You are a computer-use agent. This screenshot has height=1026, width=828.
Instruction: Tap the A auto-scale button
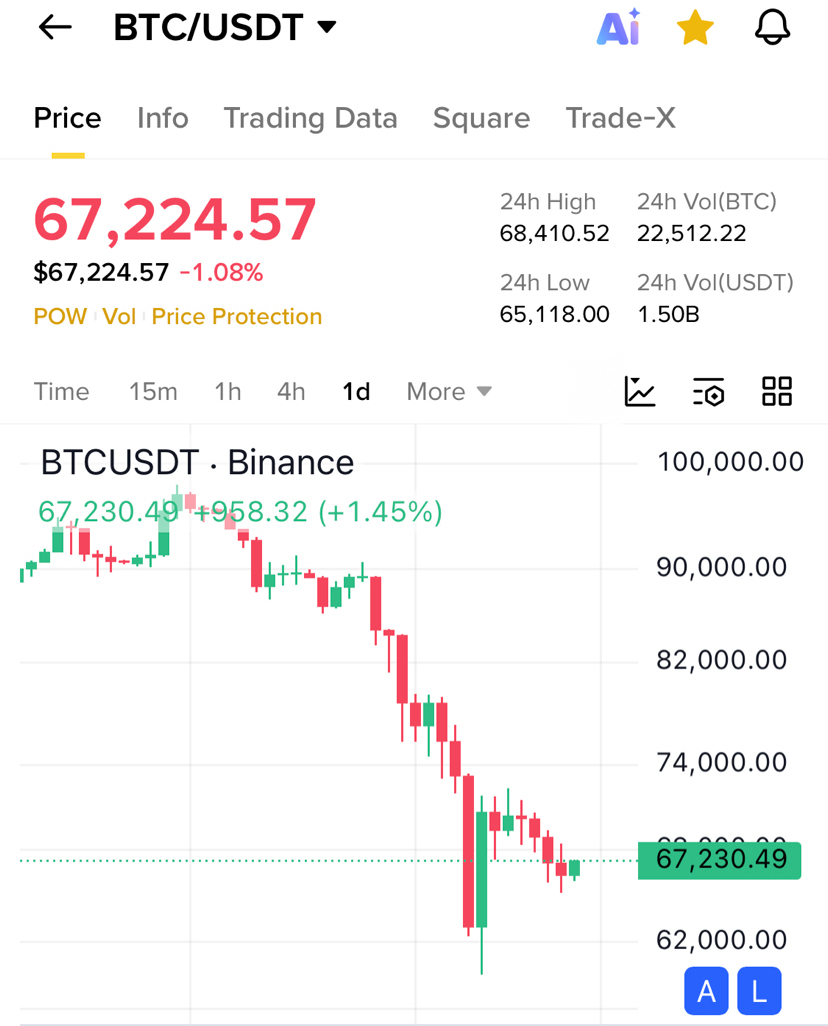[706, 992]
